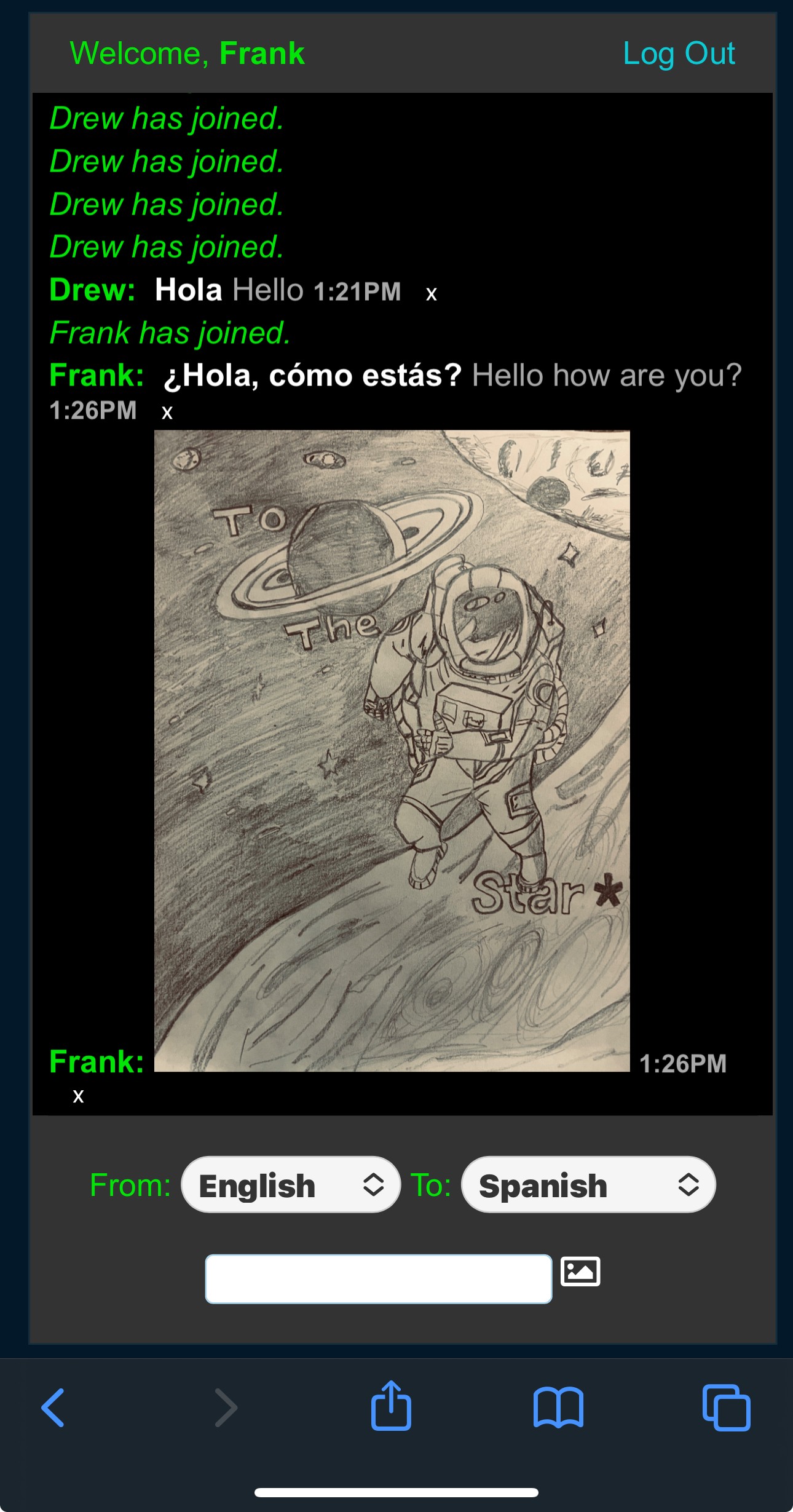This screenshot has height=1512, width=793.
Task: Open the From language dropdown
Action: pyautogui.click(x=291, y=1185)
